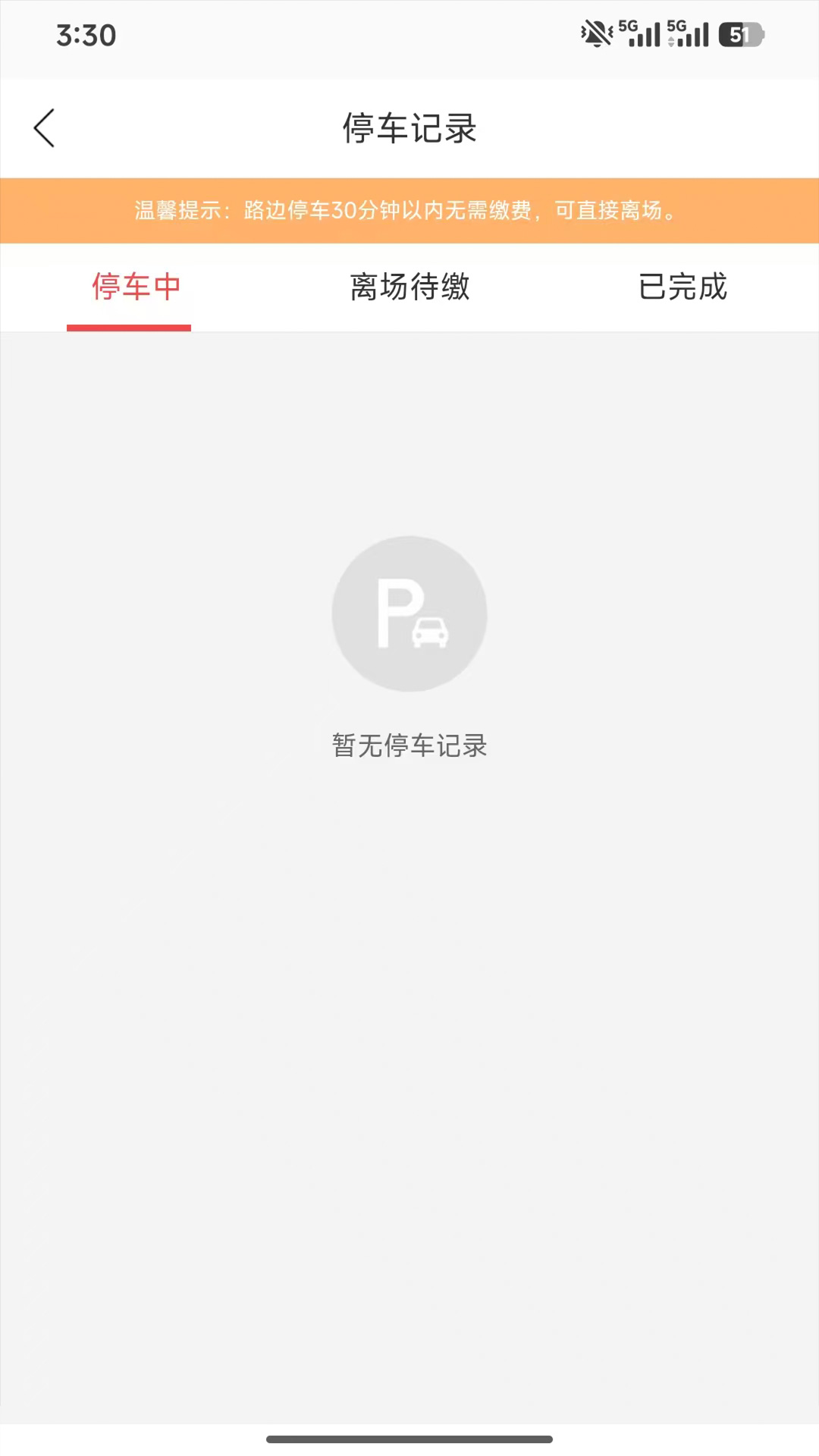Click the back arrow icon
819x1456 pixels.
point(44,127)
